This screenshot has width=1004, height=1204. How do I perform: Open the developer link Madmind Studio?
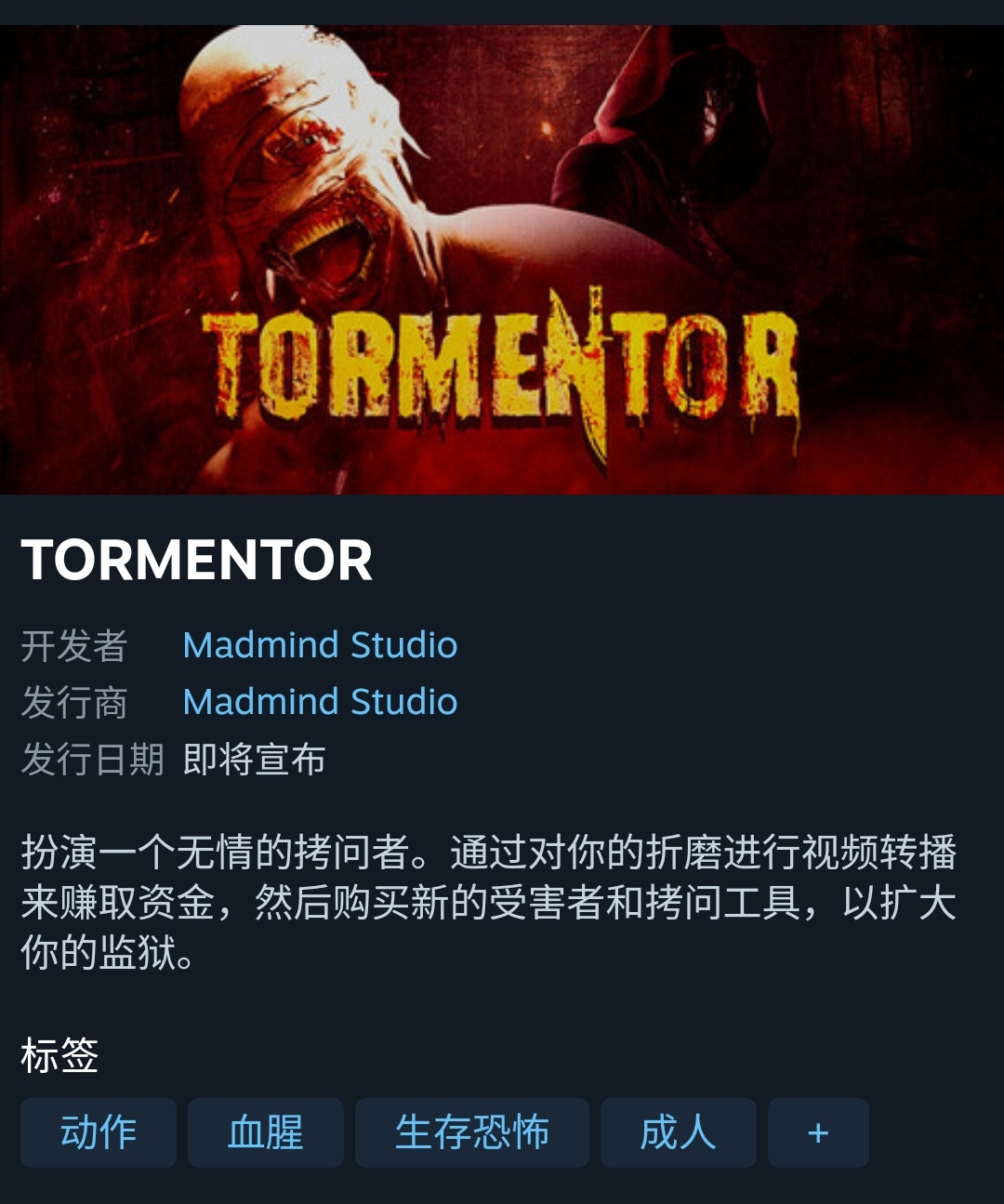320,645
